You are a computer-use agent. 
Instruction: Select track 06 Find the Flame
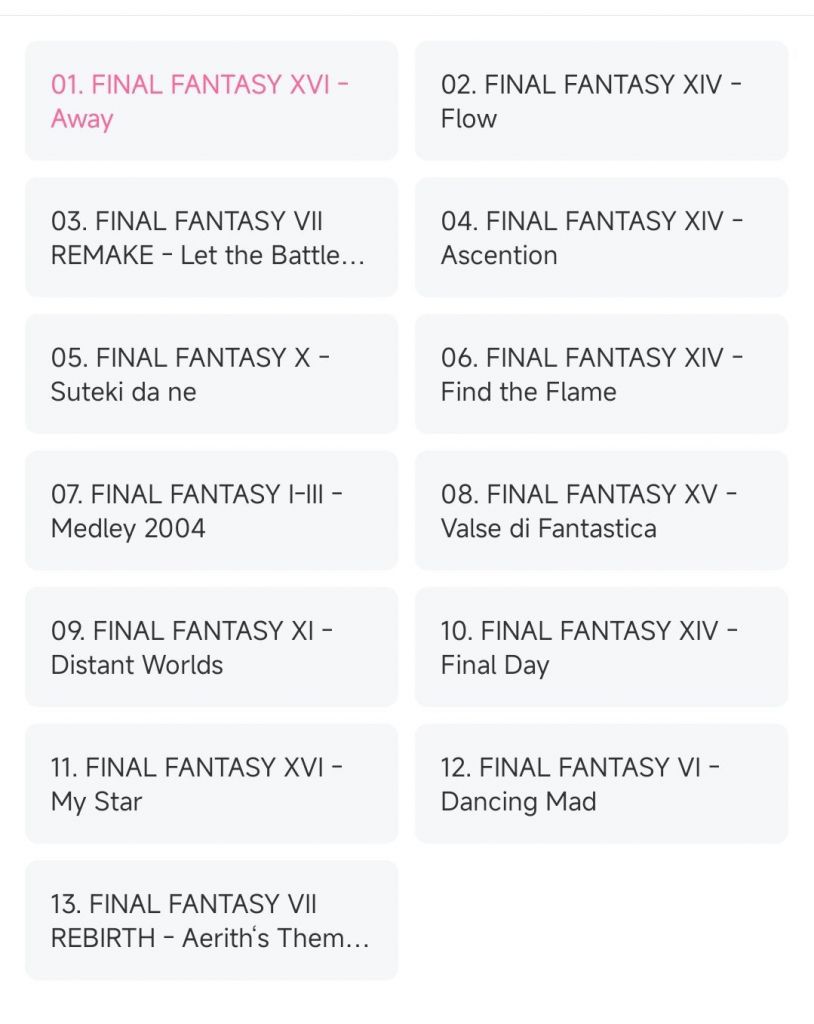601,374
